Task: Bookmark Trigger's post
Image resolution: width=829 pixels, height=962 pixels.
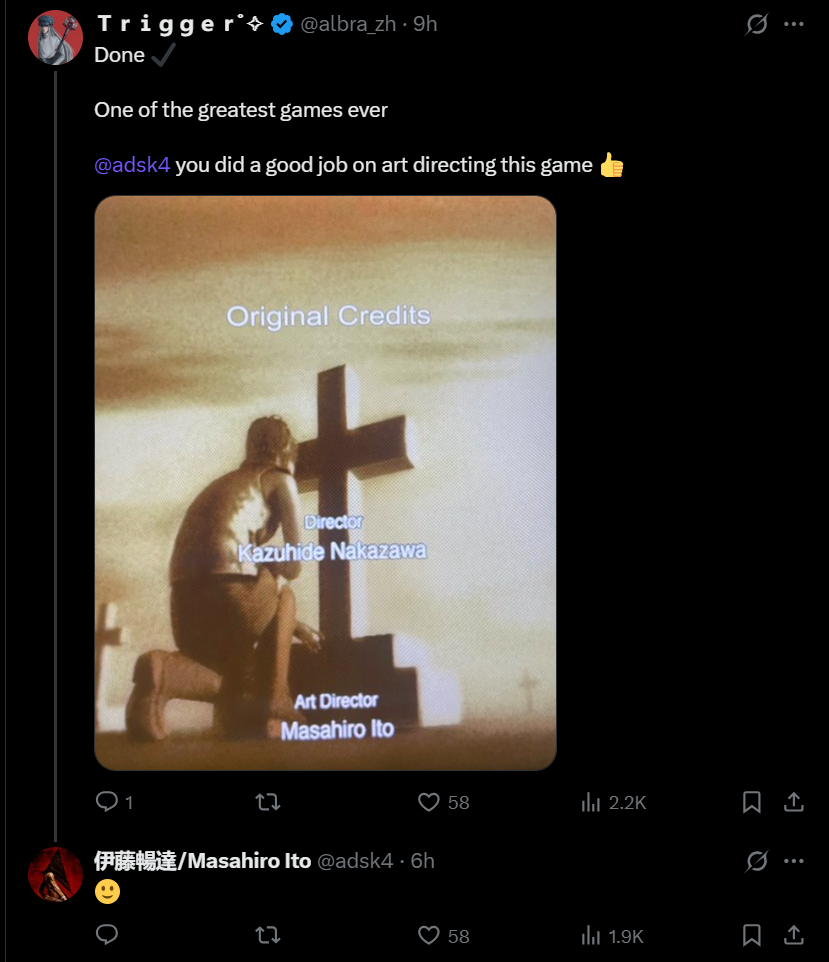Action: [x=752, y=802]
